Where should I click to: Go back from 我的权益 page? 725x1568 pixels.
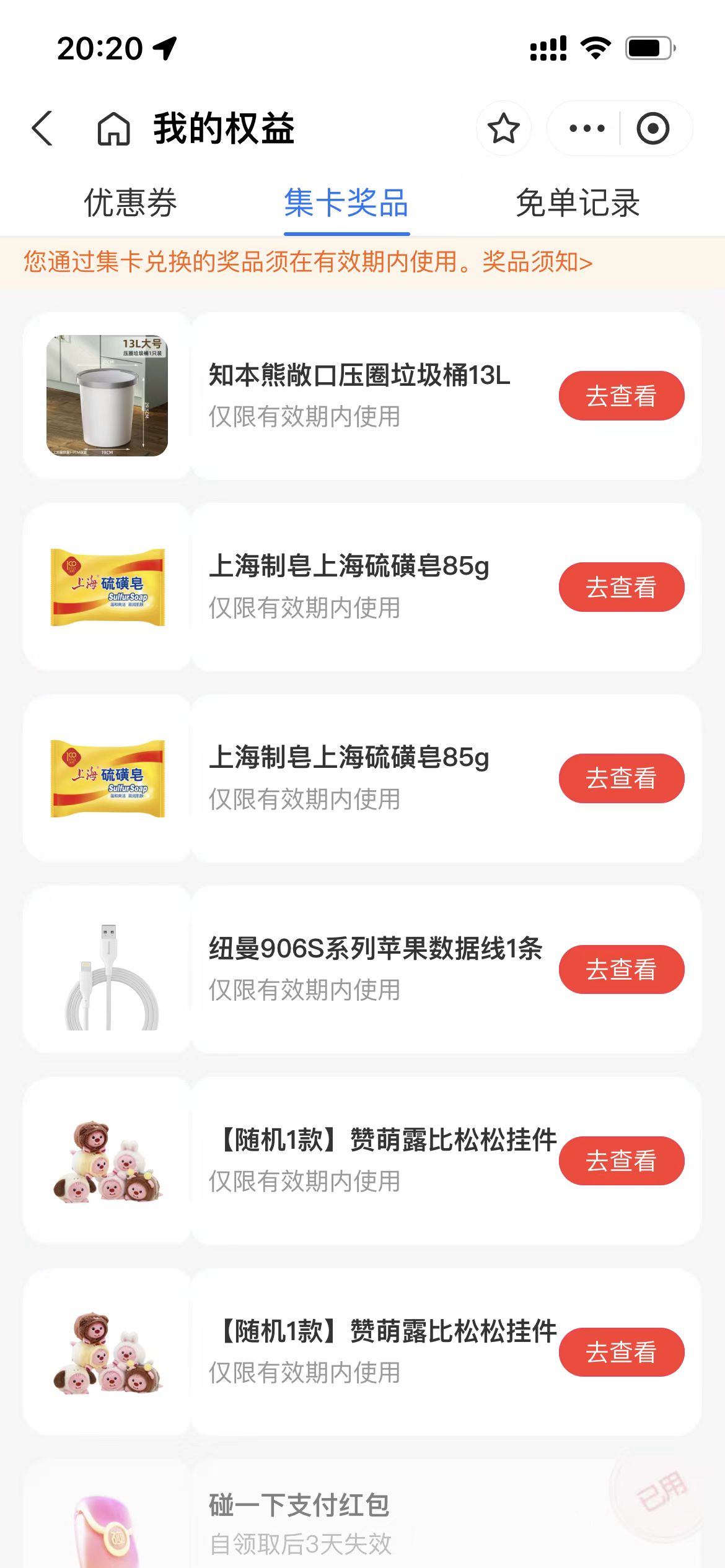(42, 129)
